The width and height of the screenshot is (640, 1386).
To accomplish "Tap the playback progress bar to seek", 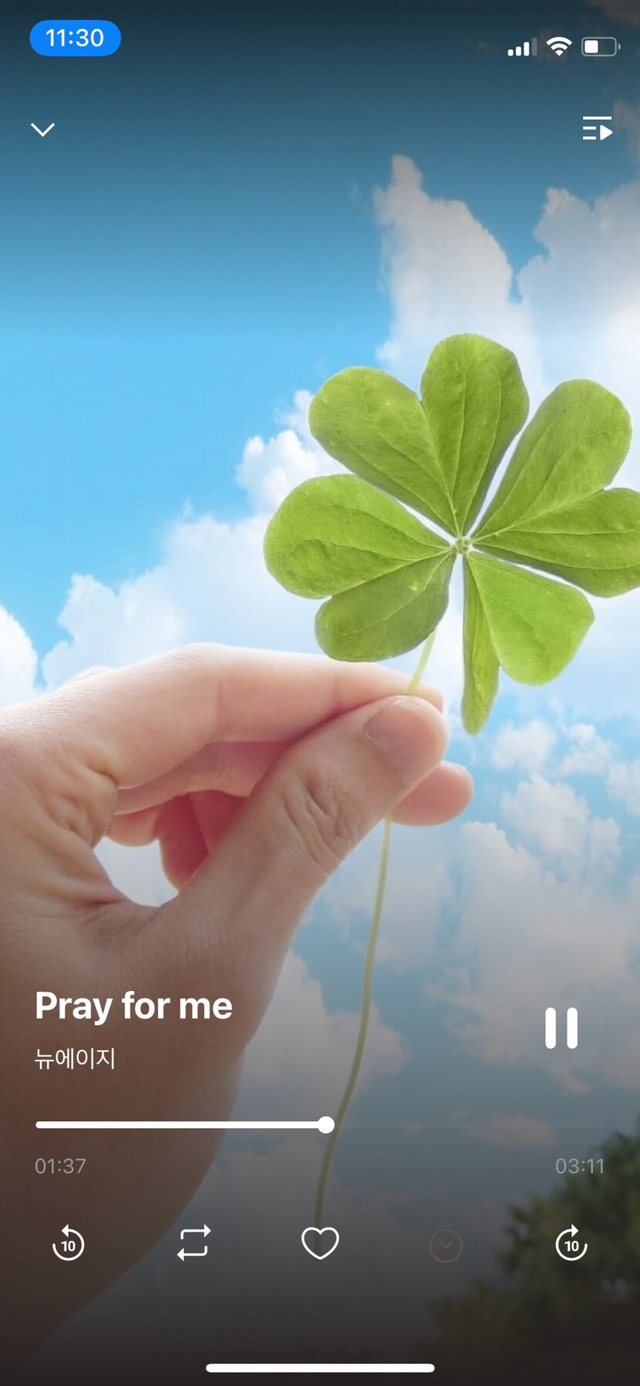I will point(320,1125).
